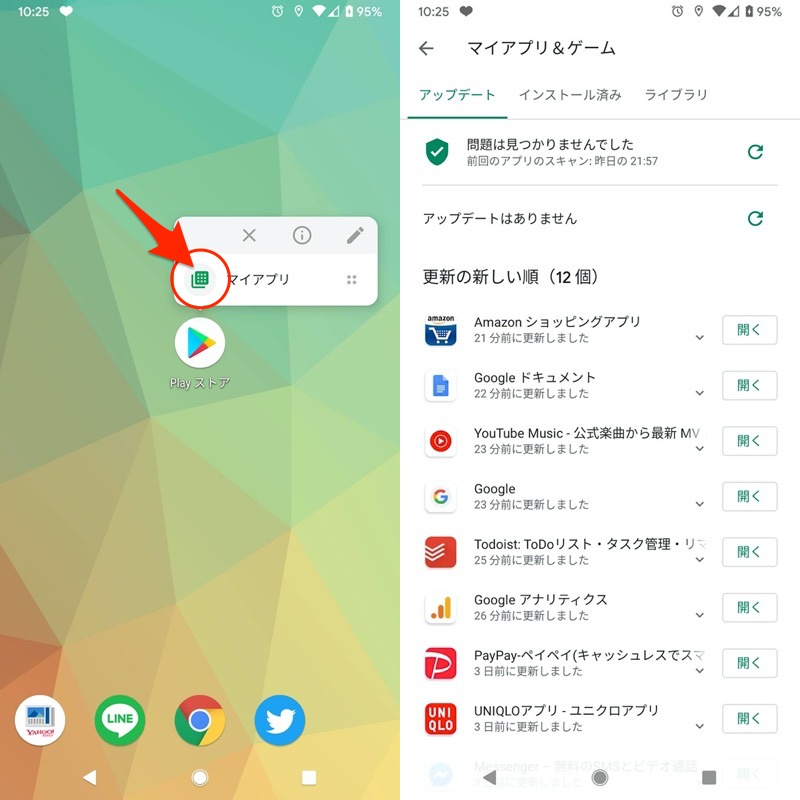Open the LINE app from the dock
The height and width of the screenshot is (800, 800).
(120, 719)
